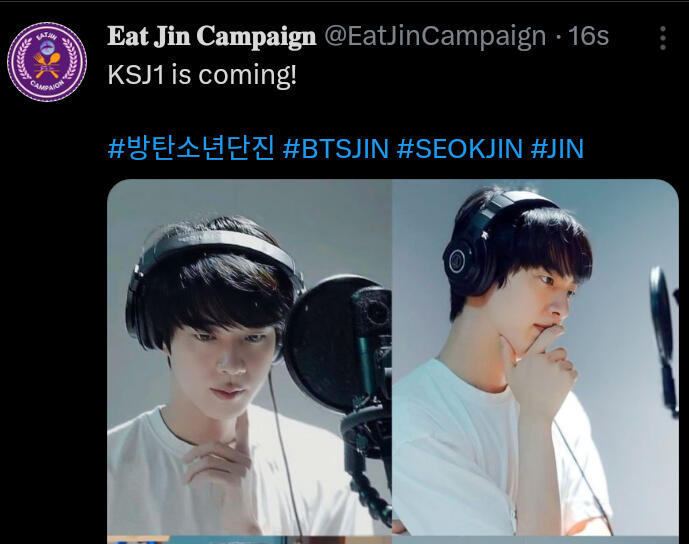Screen dimensions: 689x544
Task: Open the #SEOKJIN hashtag
Action: 459,149
